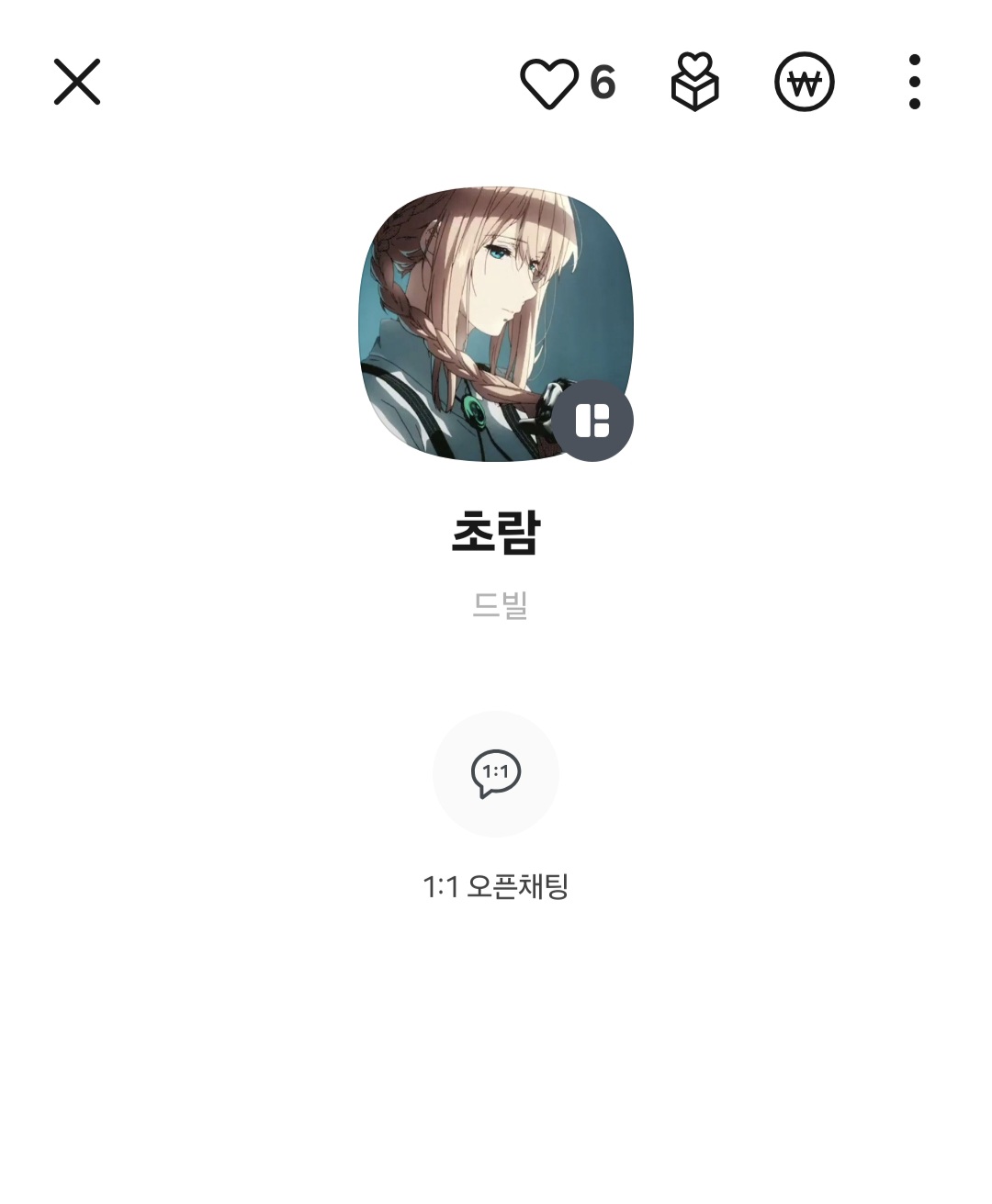Open the won remittance icon
Viewport: 992px width, 1204px height.
click(x=805, y=83)
